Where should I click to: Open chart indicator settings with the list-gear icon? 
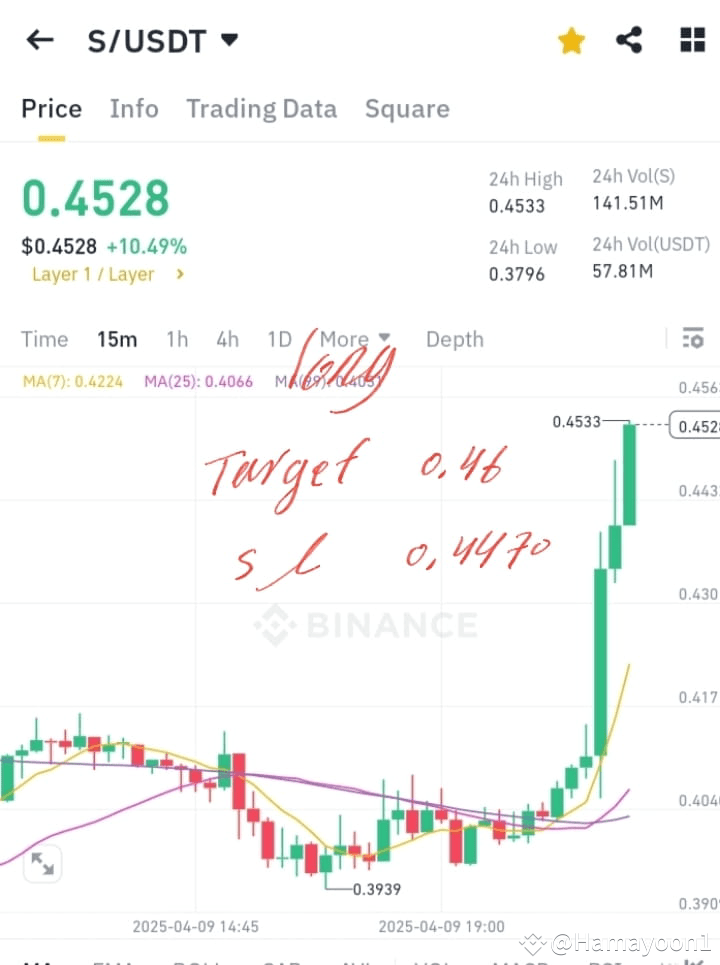(x=693, y=339)
